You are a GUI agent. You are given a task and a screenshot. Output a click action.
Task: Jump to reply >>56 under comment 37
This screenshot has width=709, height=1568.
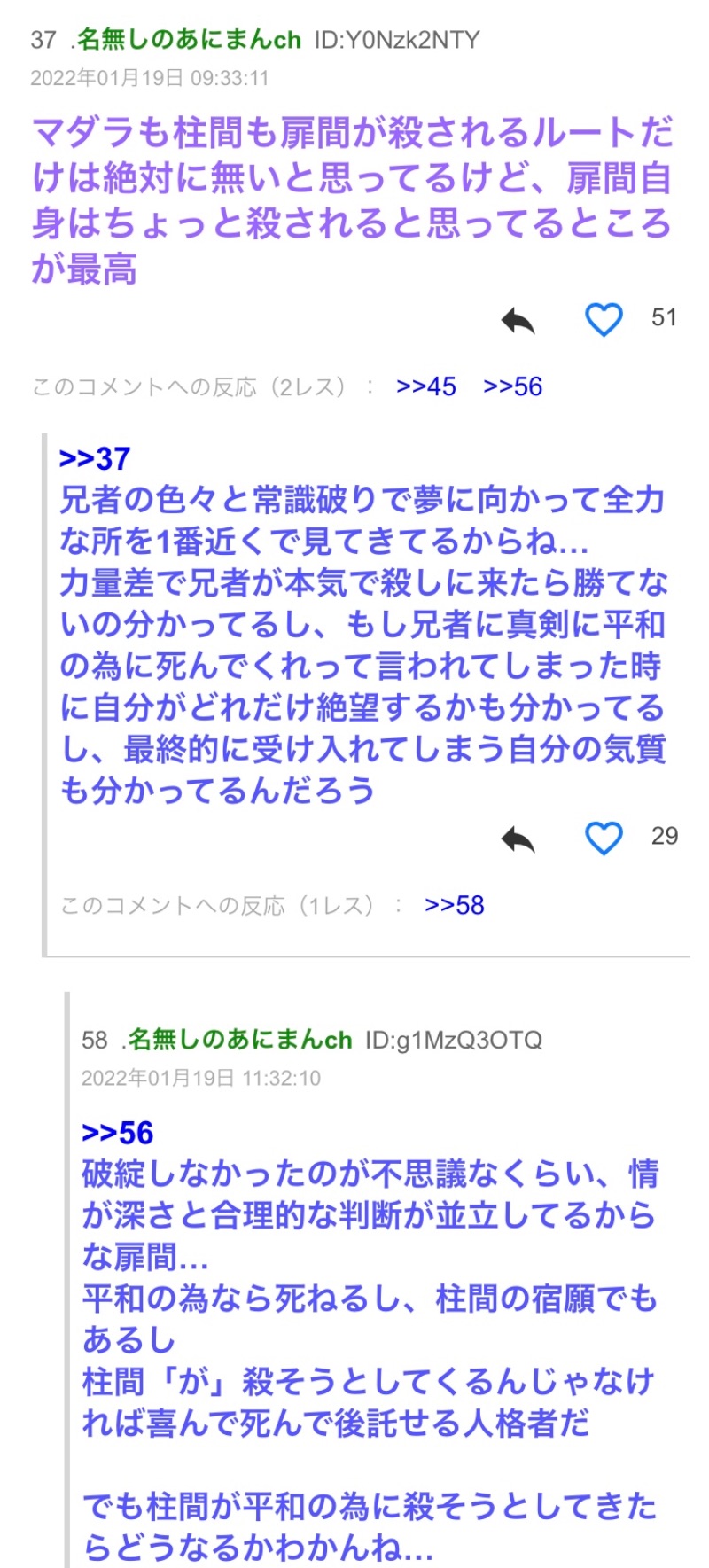point(512,386)
